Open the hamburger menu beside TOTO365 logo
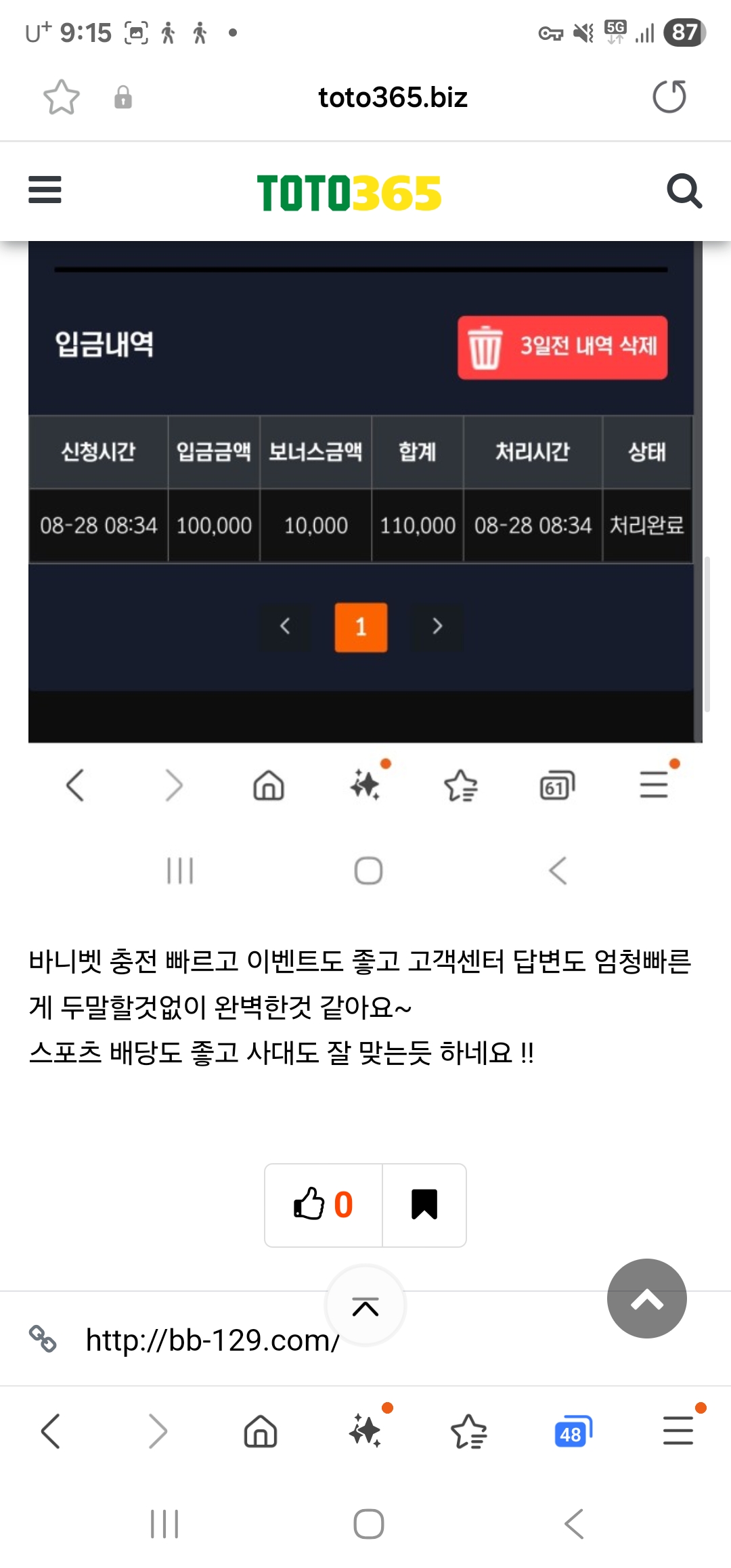Viewport: 731px width, 1568px height. coord(45,190)
